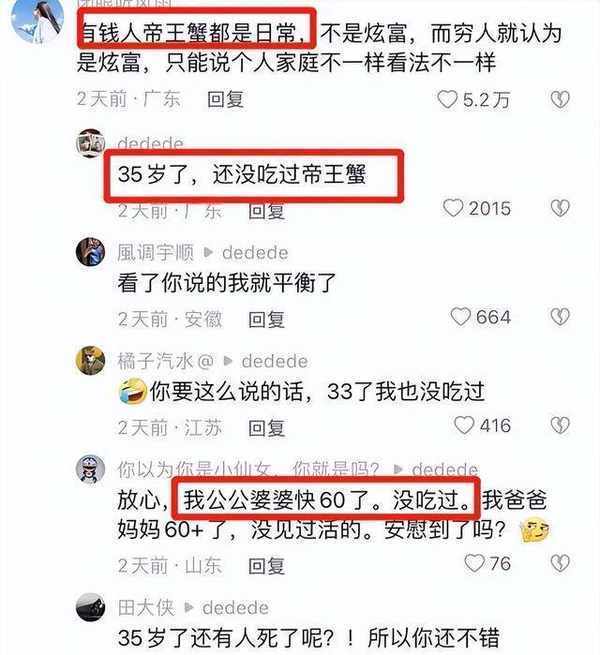Like 風调宇顺's comment
This screenshot has height=655, width=600.
click(x=460, y=317)
